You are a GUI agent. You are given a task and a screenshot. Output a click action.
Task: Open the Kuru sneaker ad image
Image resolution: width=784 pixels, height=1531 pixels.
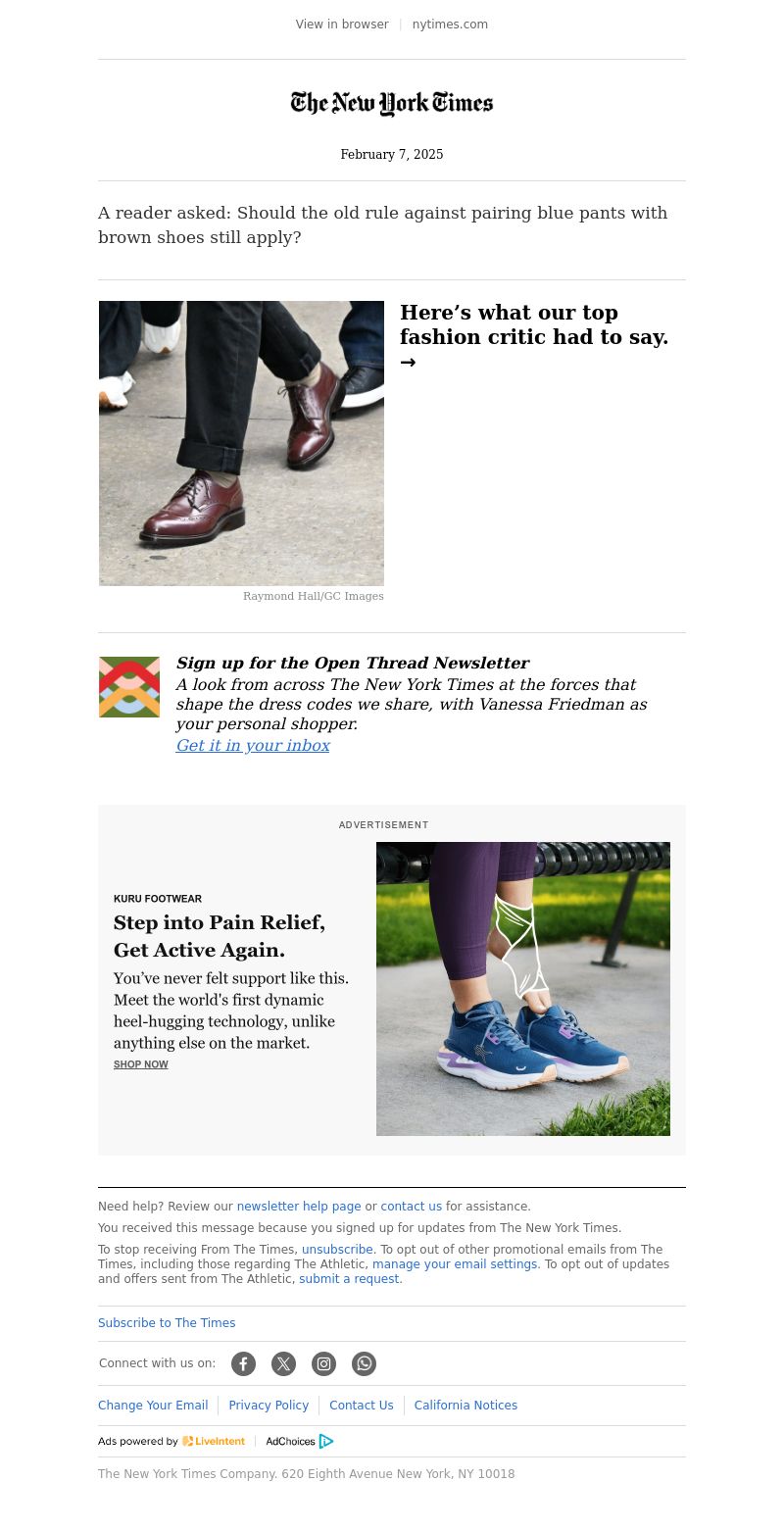click(523, 988)
